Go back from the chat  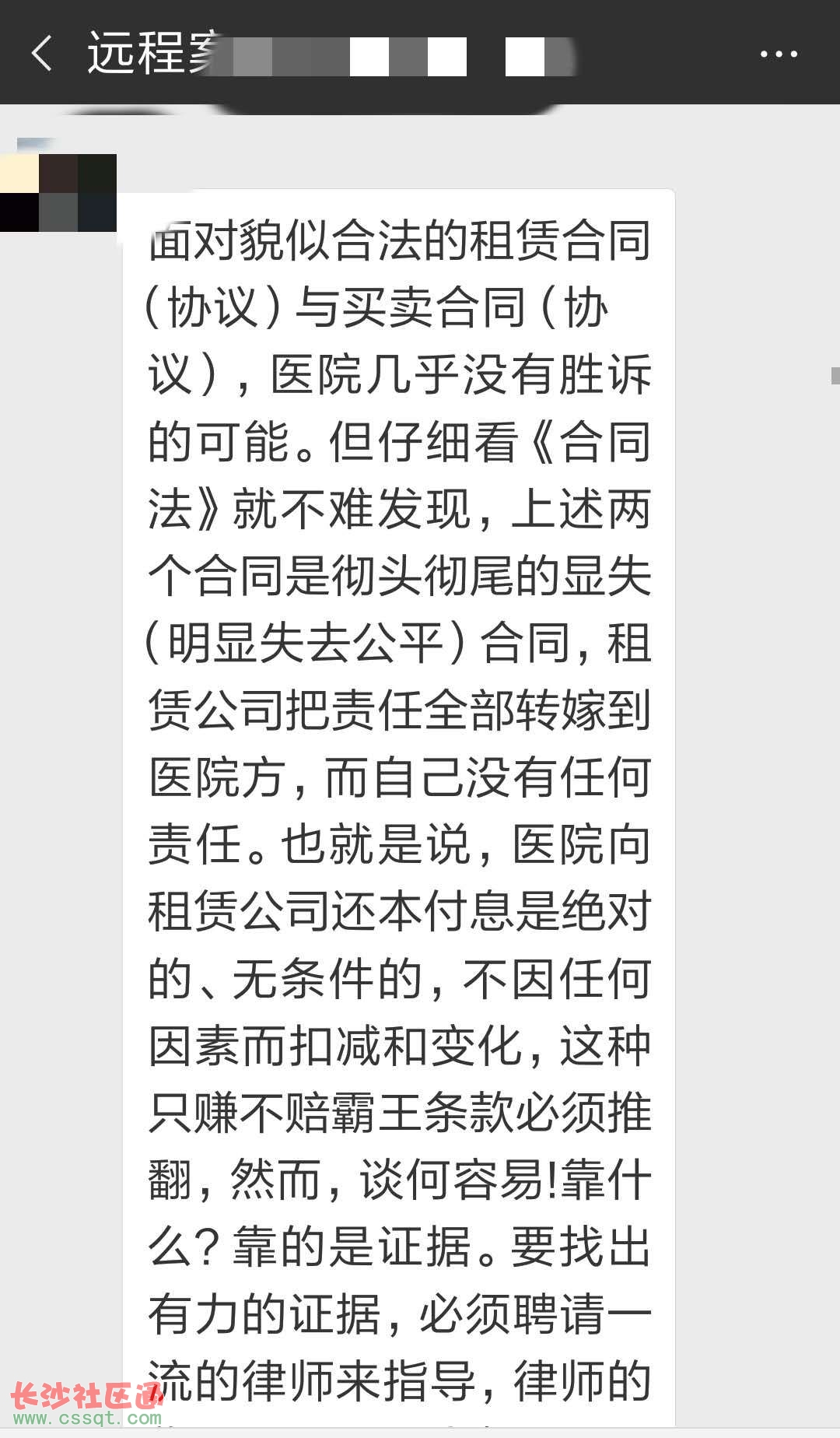tap(42, 54)
